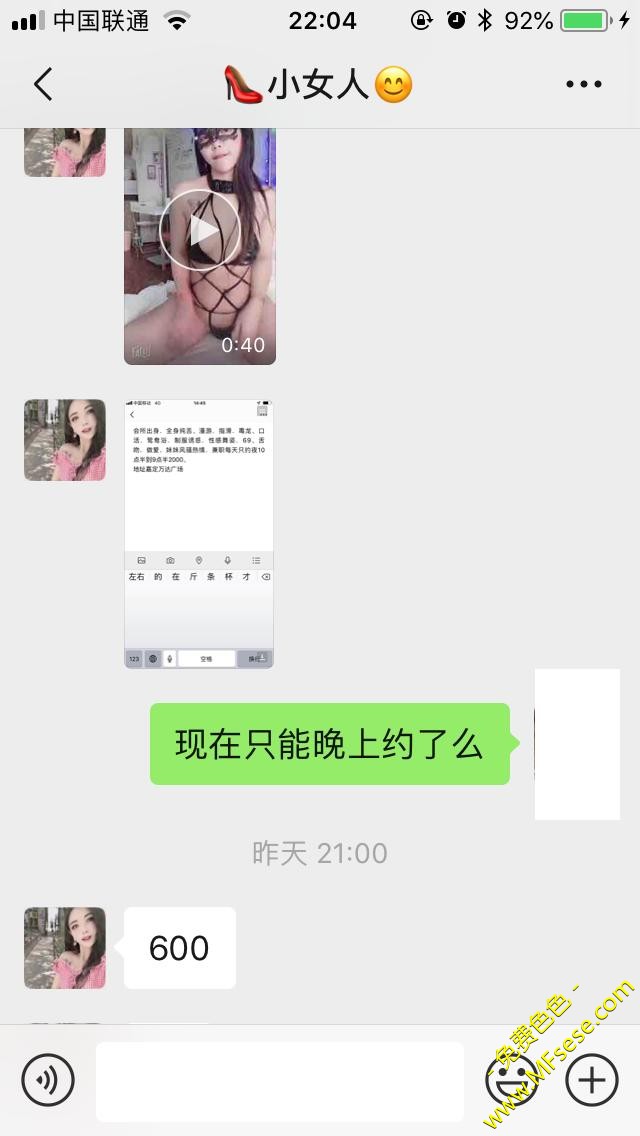Image resolution: width=640 pixels, height=1136 pixels.
Task: Open contact avatar beside the 600 message
Action: [65, 948]
